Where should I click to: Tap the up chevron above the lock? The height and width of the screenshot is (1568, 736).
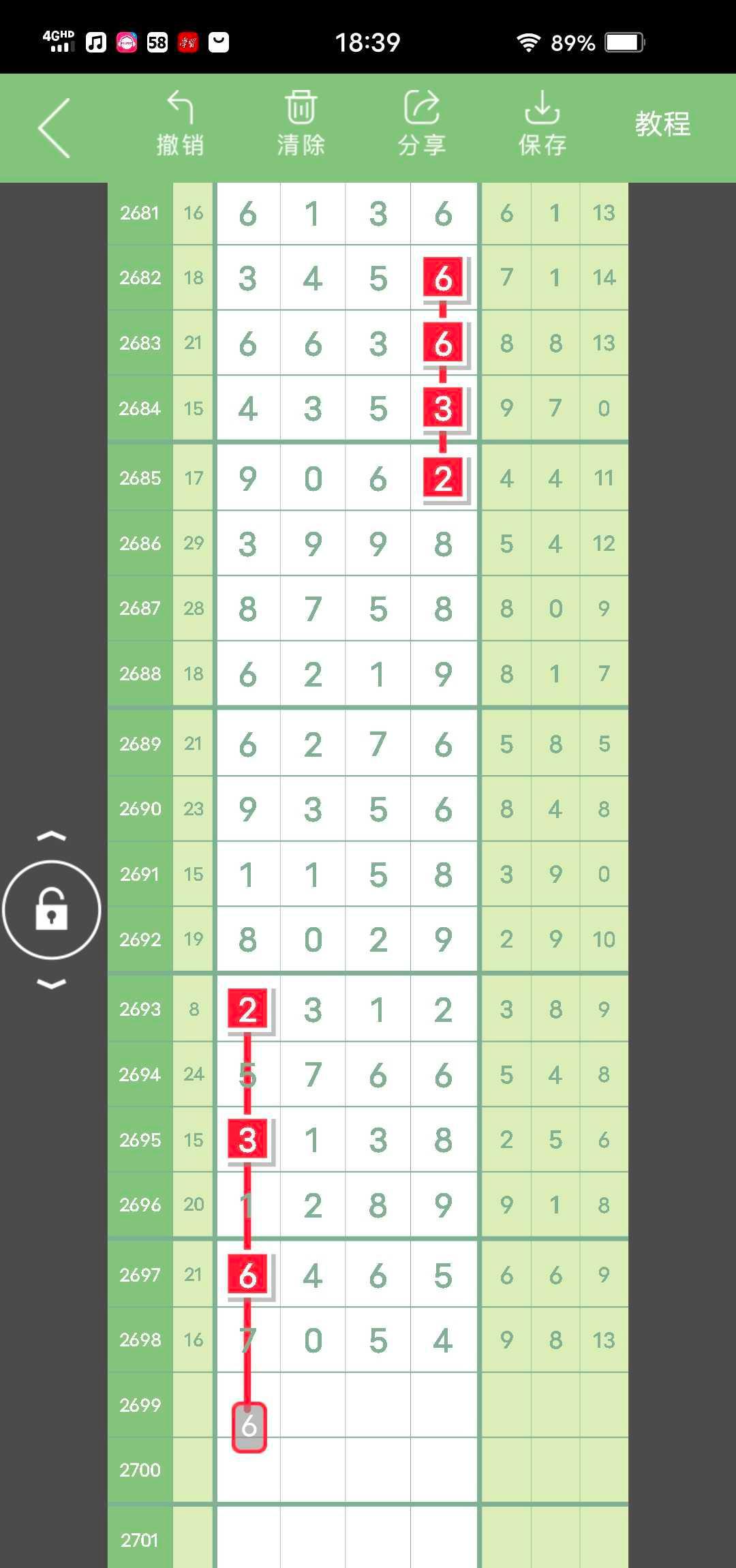52,836
